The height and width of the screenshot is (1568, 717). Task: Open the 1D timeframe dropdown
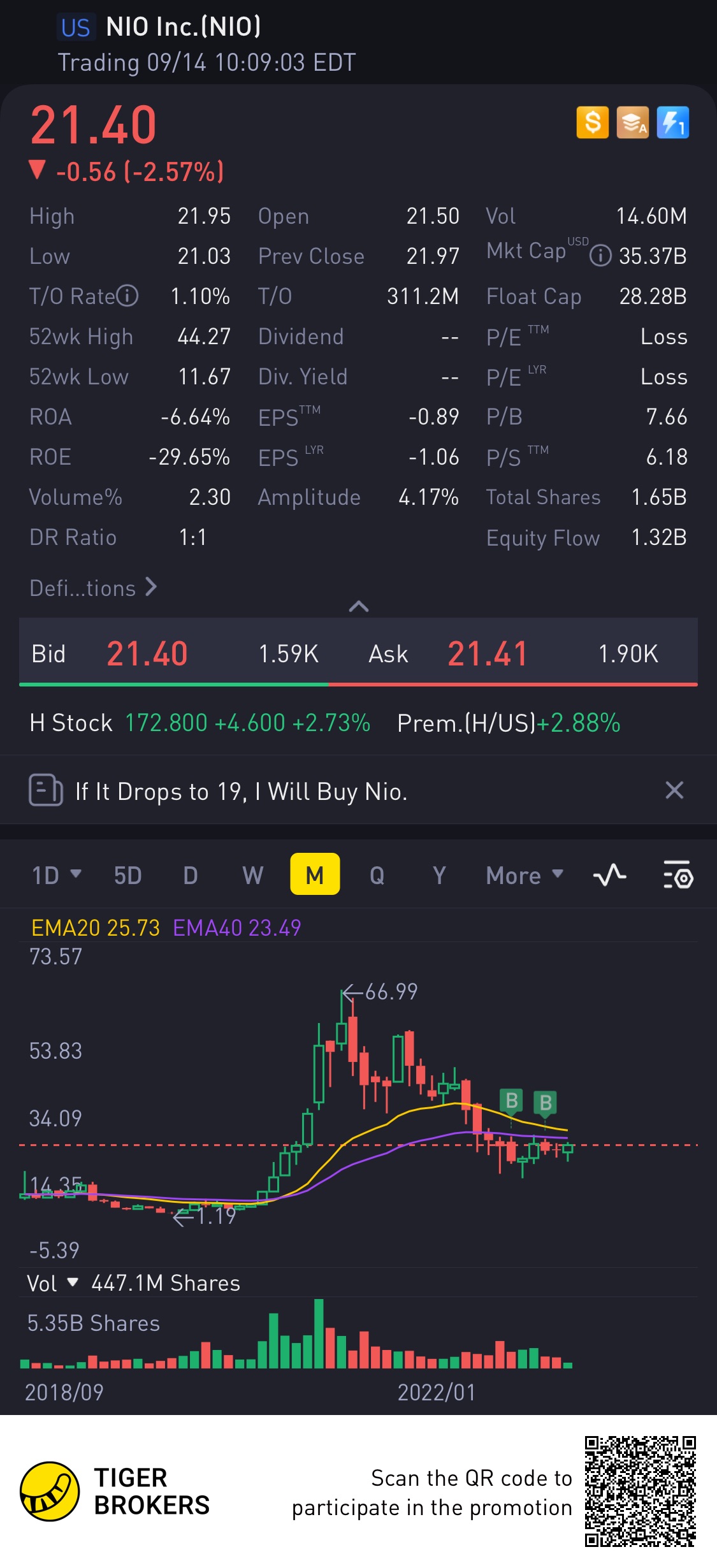[x=57, y=875]
